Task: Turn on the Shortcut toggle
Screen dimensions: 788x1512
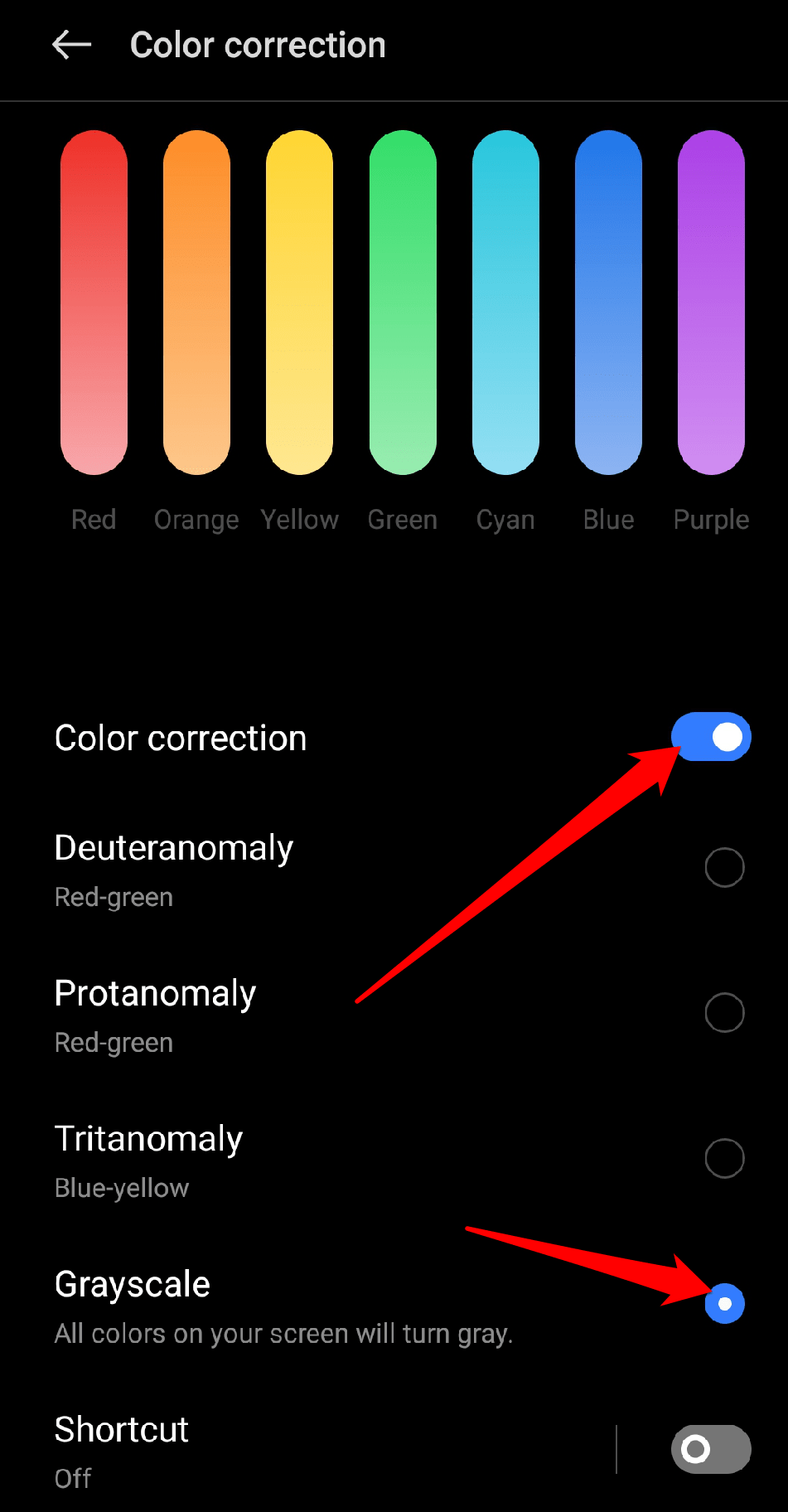Action: tap(710, 1450)
